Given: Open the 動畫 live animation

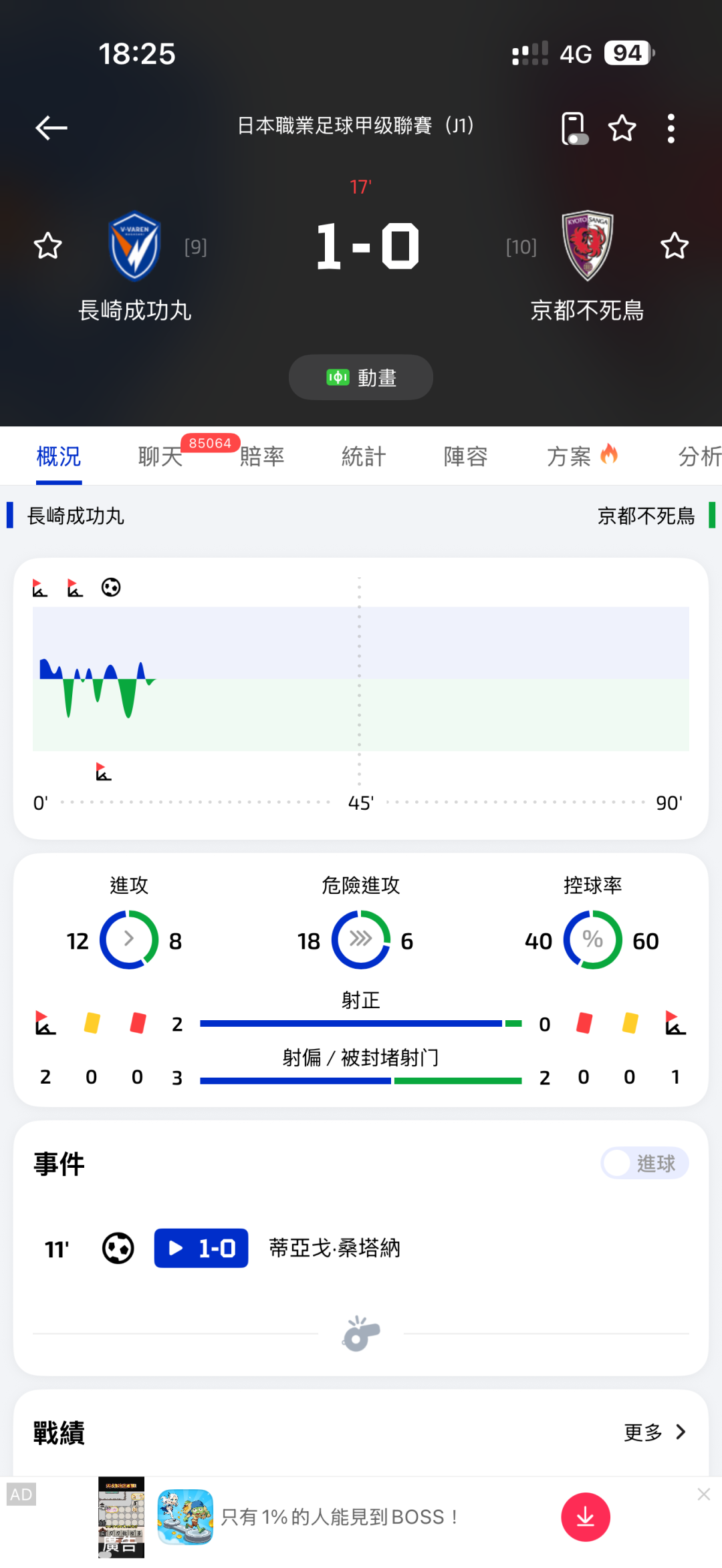Looking at the screenshot, I should click(x=361, y=377).
